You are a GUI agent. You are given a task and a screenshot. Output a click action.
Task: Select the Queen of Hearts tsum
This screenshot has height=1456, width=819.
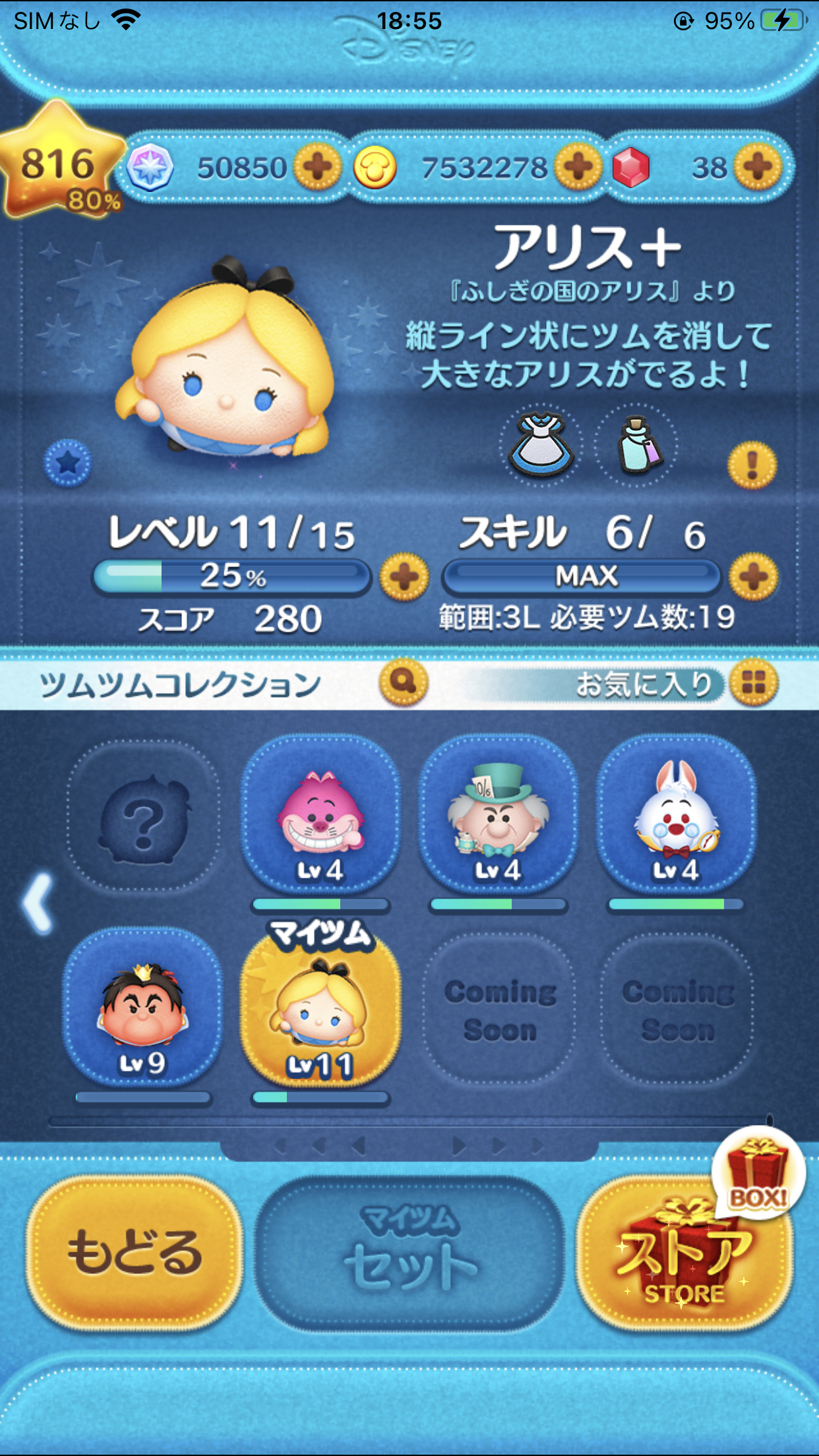coord(142,1008)
